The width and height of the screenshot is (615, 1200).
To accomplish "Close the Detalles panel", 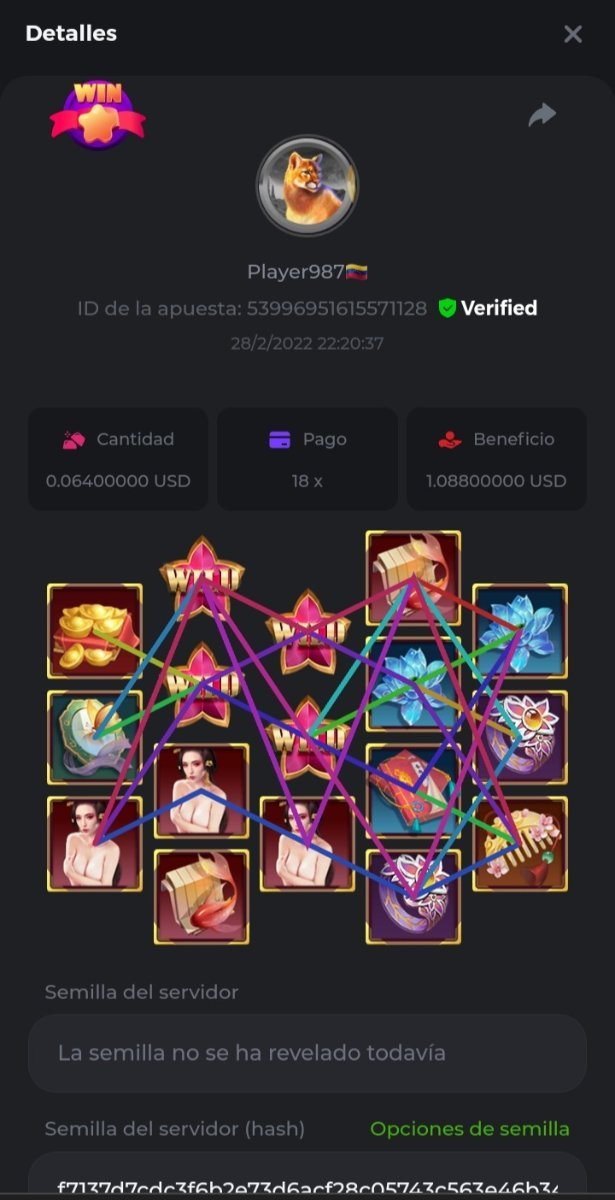I will click(x=573, y=34).
